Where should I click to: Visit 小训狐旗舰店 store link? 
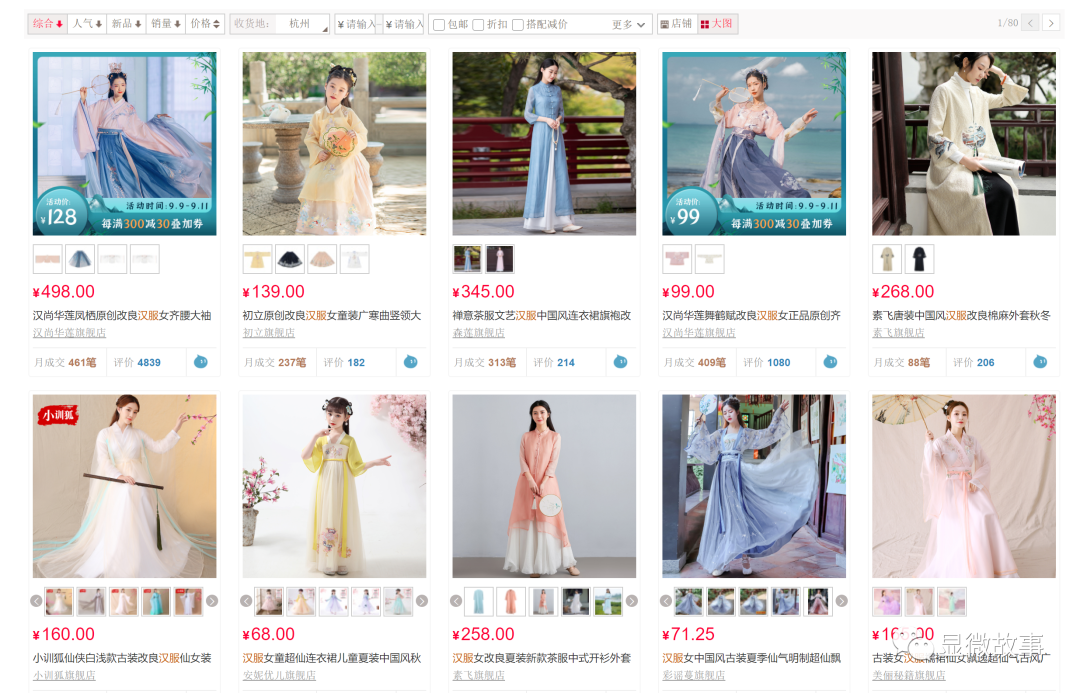point(64,675)
